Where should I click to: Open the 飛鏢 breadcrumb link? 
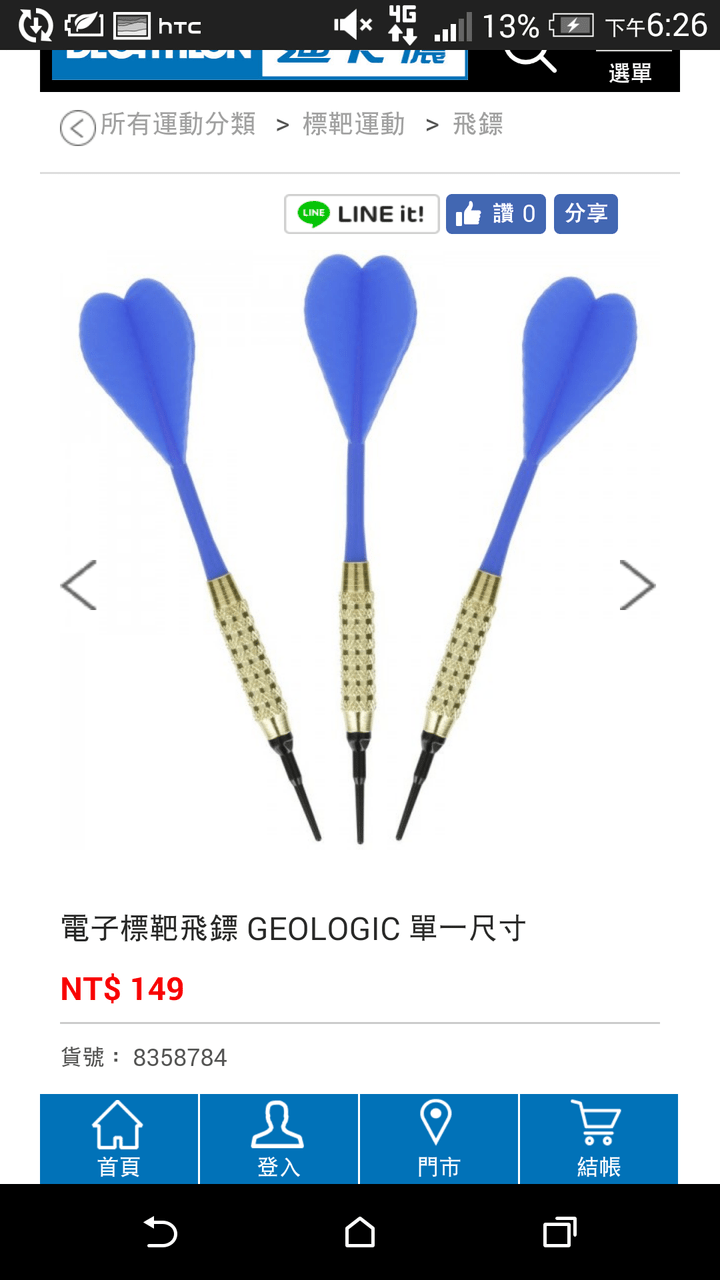(477, 125)
